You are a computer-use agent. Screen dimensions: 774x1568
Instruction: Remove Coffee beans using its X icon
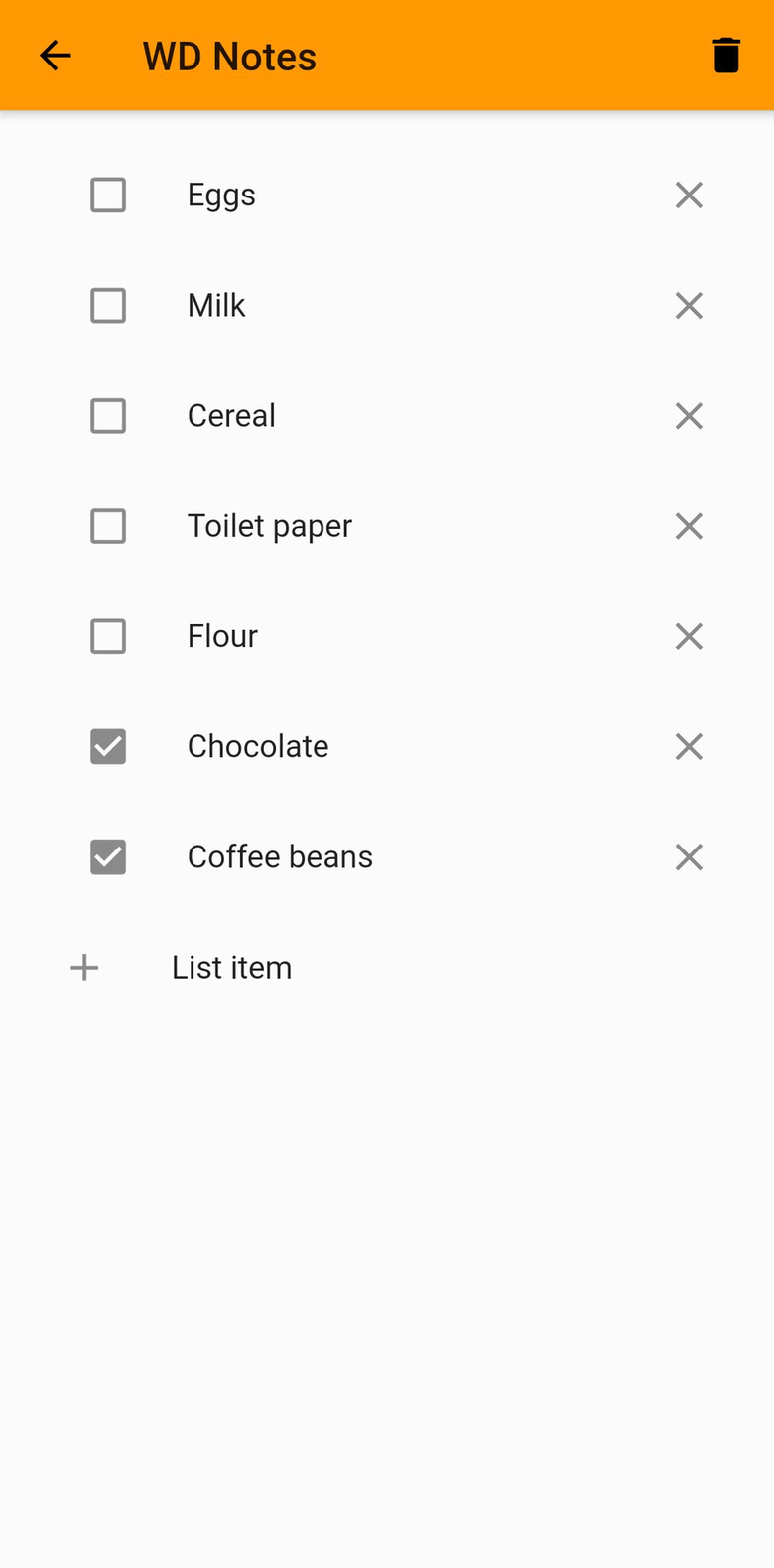pyautogui.click(x=689, y=856)
